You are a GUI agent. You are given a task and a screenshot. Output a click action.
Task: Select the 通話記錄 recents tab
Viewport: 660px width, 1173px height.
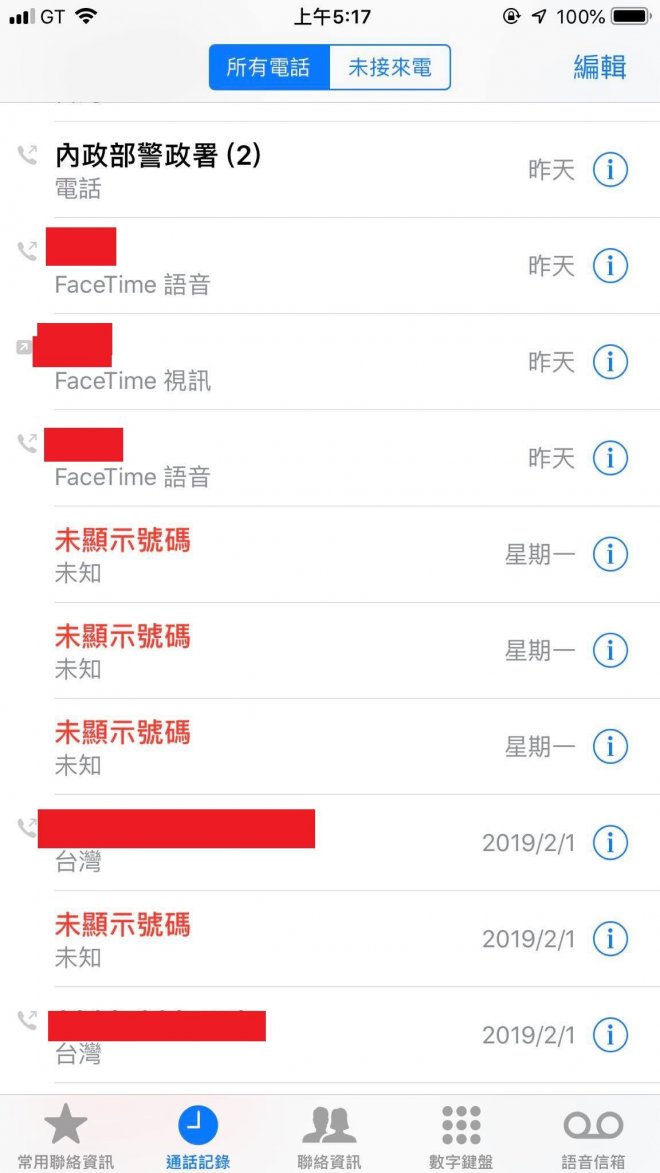click(x=198, y=1137)
